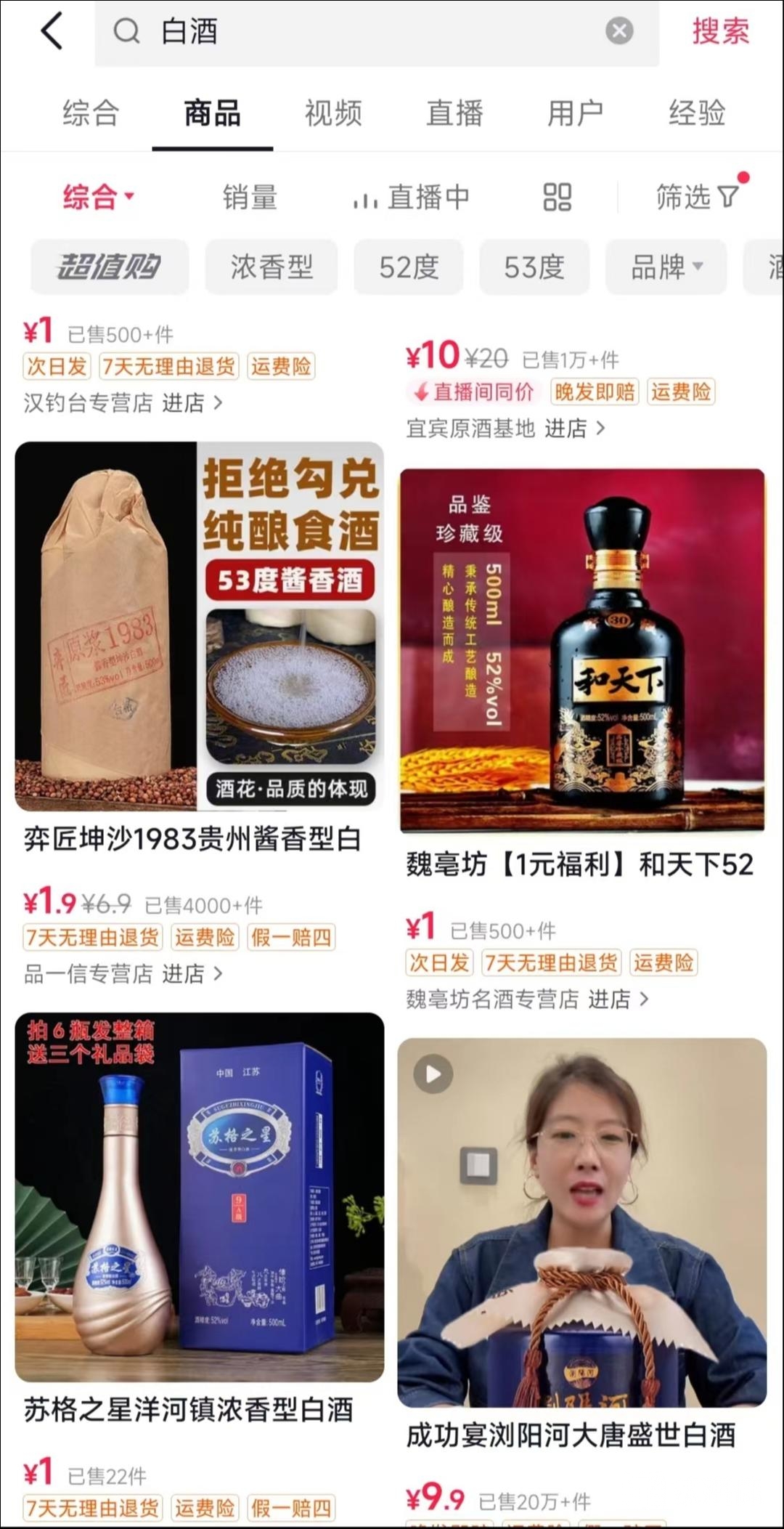This screenshot has width=784, height=1529.
Task: Expand the 品牌 brand dropdown
Action: [x=665, y=267]
